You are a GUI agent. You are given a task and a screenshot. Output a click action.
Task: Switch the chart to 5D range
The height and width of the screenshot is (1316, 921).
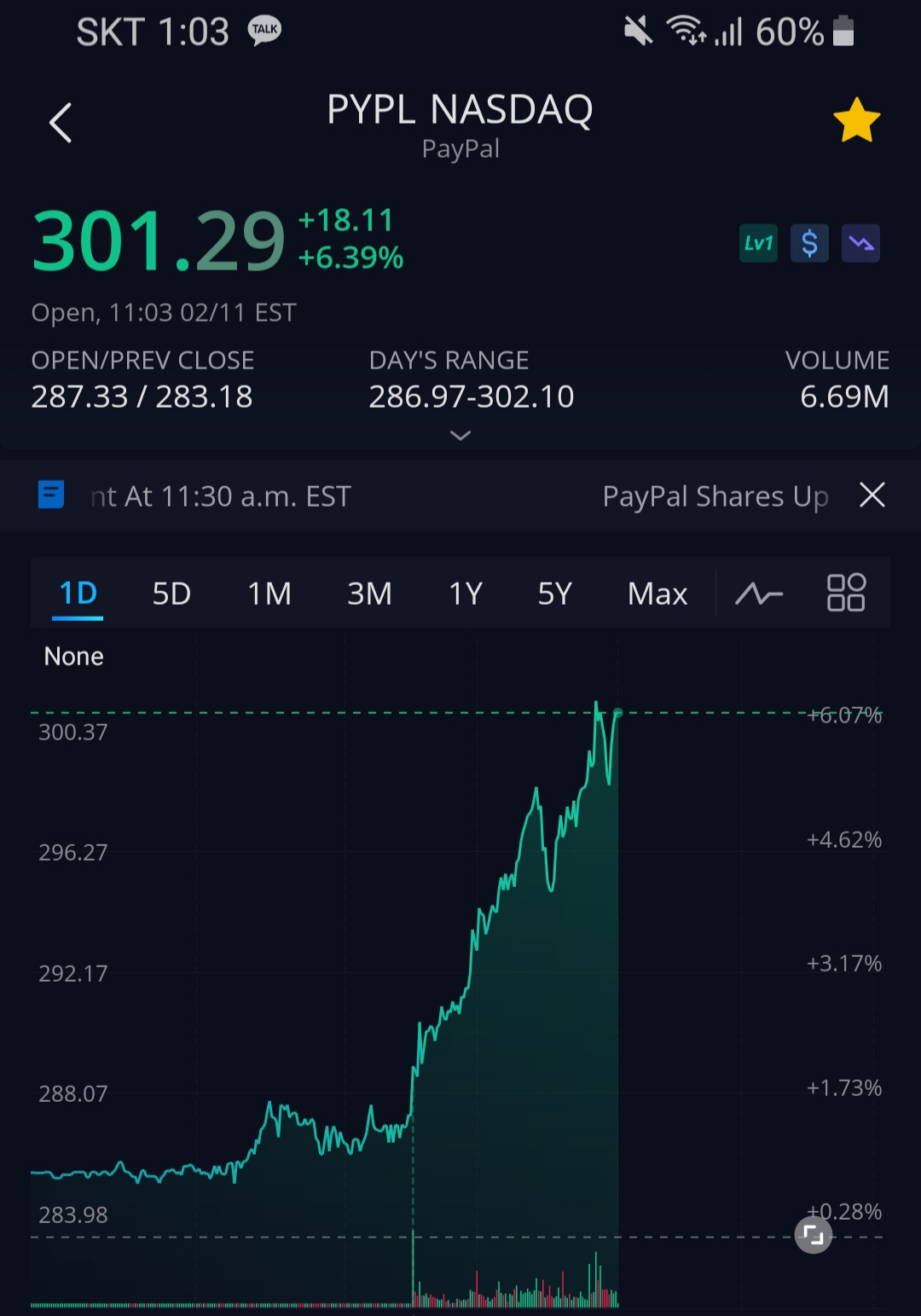click(171, 594)
